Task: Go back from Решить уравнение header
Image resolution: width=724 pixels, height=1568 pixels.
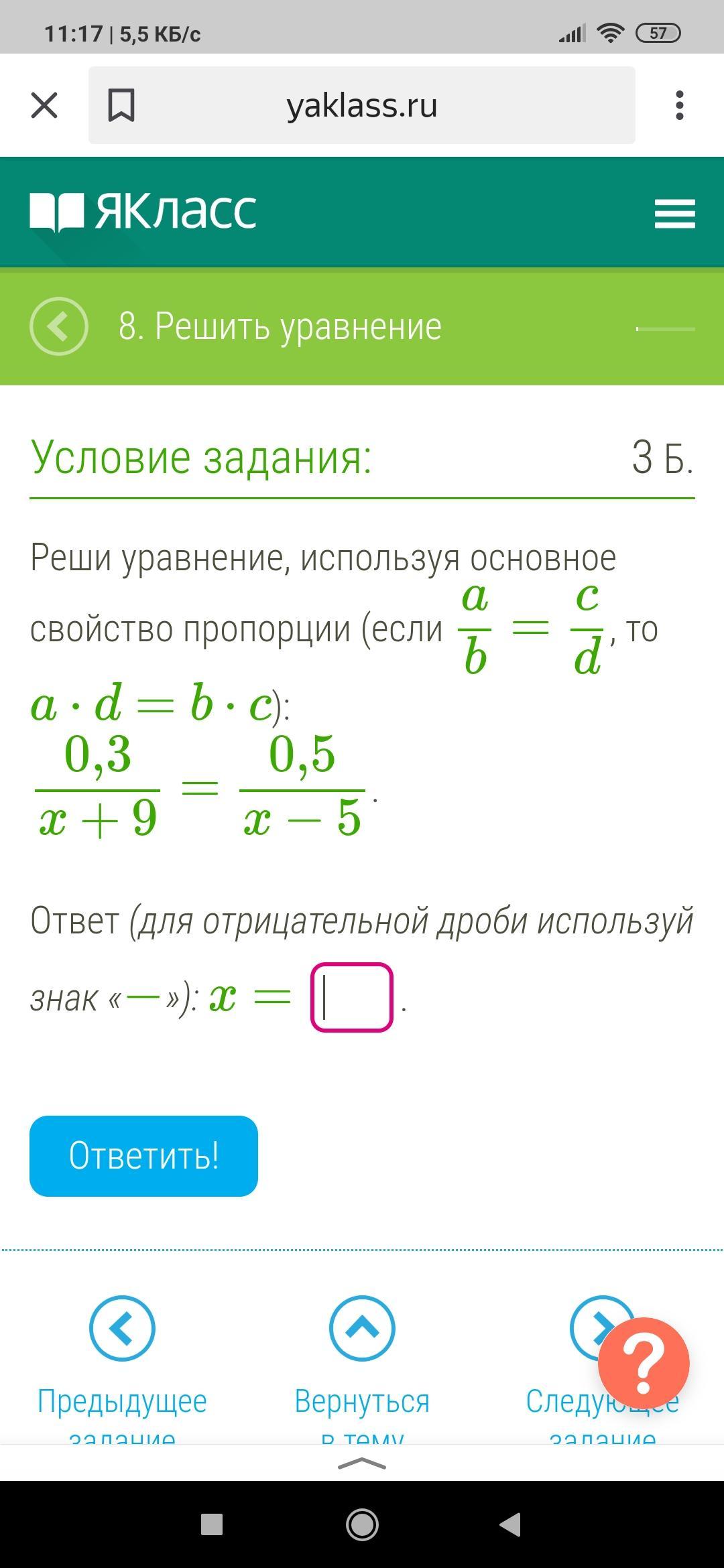Action: [x=59, y=326]
